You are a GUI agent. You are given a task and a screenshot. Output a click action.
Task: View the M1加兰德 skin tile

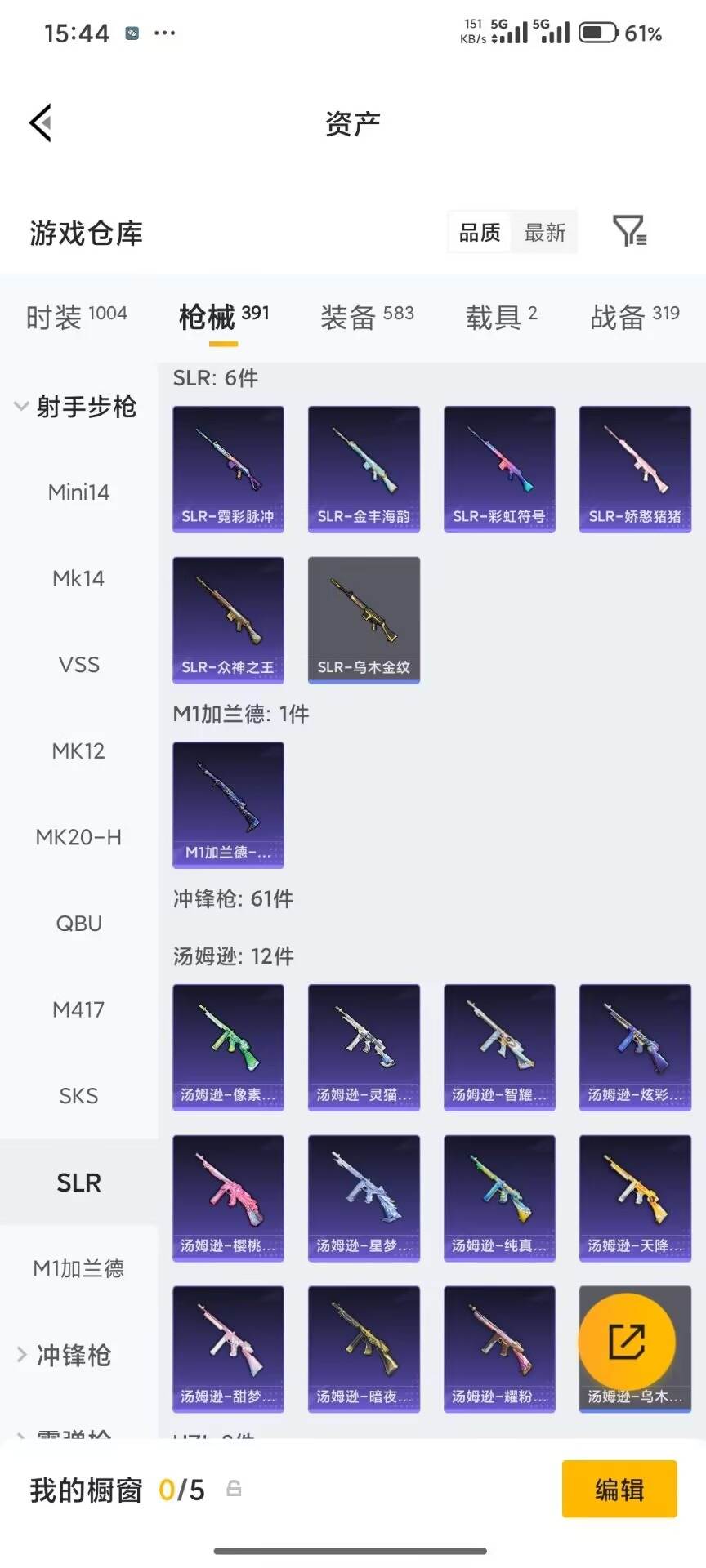pyautogui.click(x=228, y=804)
